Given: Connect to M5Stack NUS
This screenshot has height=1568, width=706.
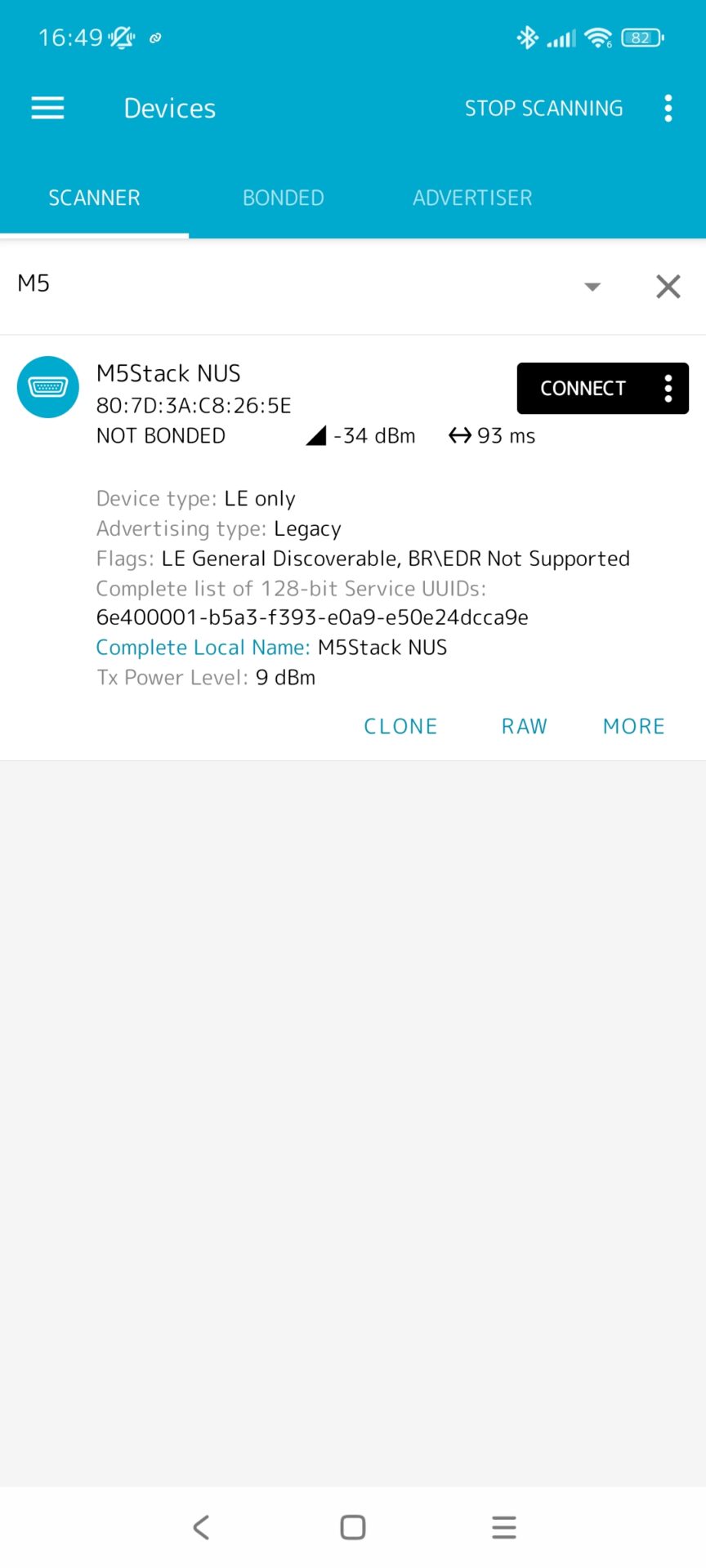Looking at the screenshot, I should (583, 388).
